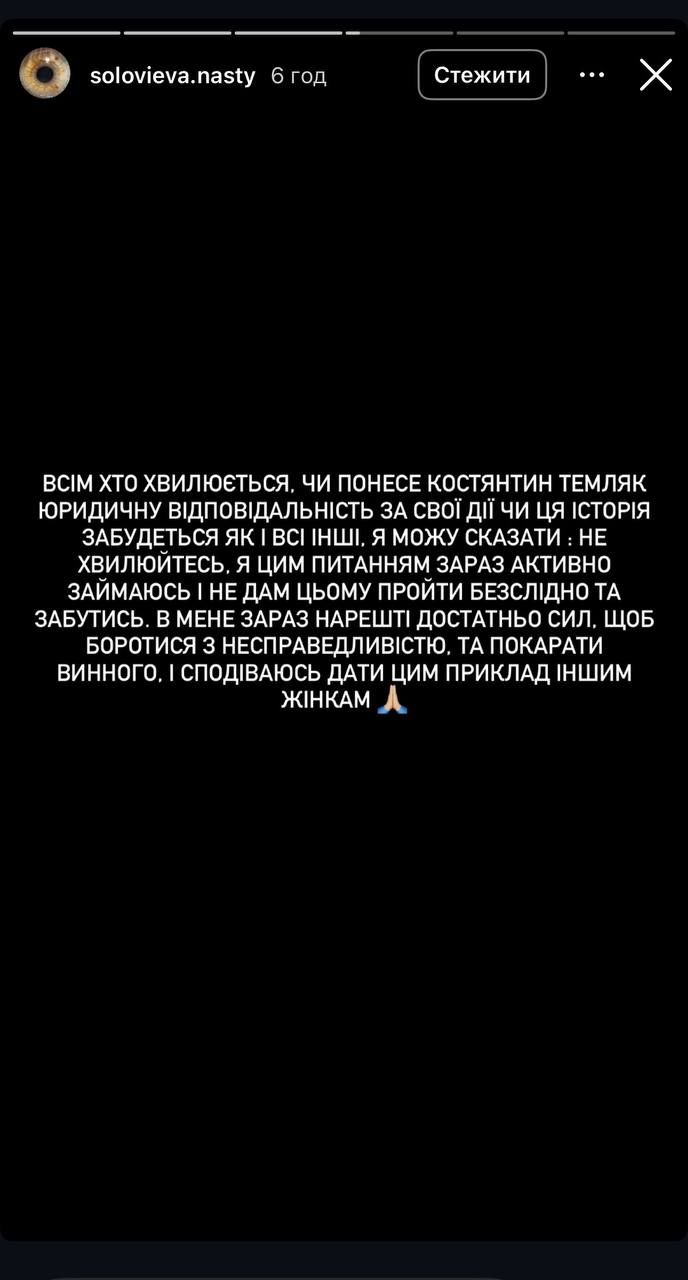Open the three-dot more options menu

pyautogui.click(x=592, y=75)
